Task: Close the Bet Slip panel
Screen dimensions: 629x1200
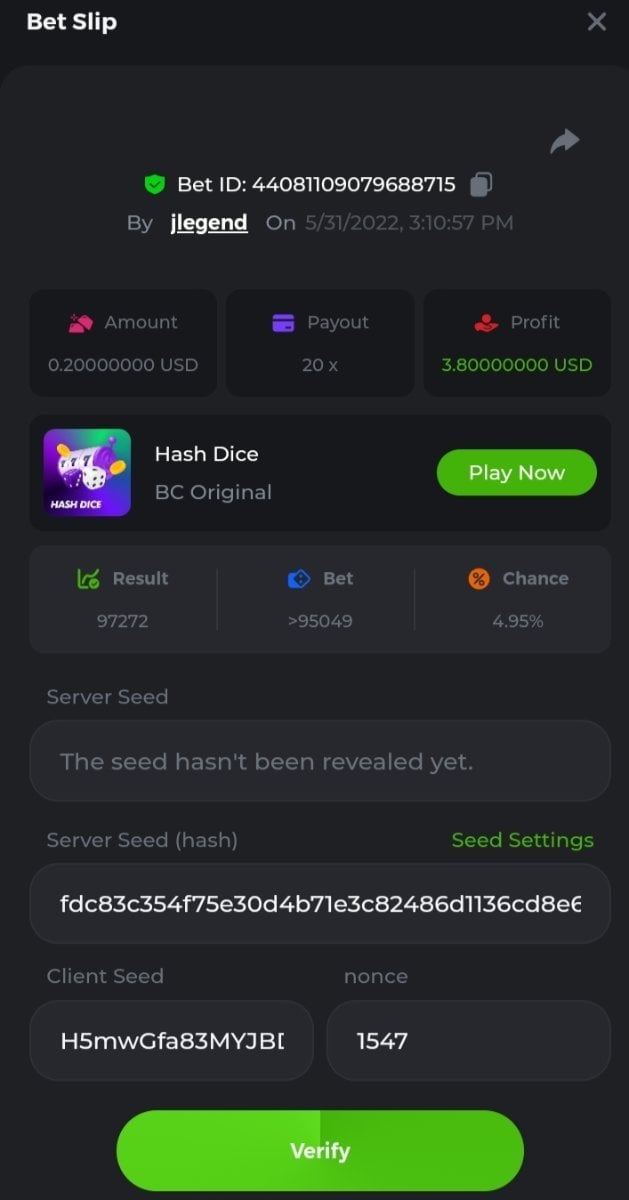Action: pyautogui.click(x=597, y=21)
